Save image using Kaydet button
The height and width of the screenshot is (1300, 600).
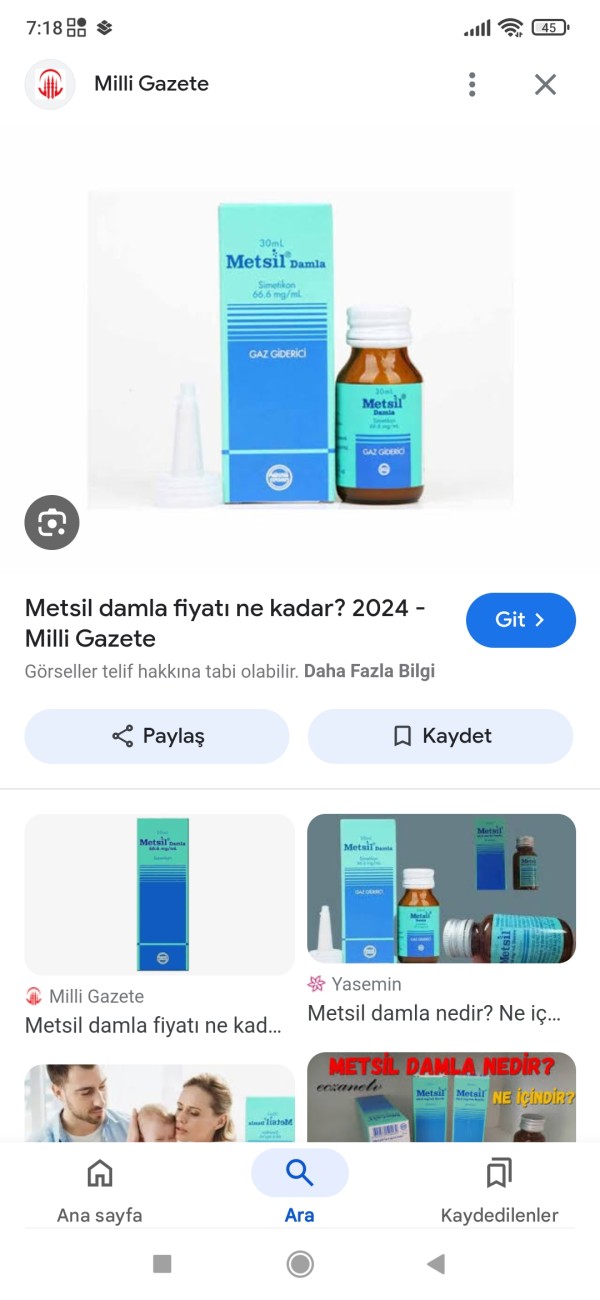(x=440, y=736)
